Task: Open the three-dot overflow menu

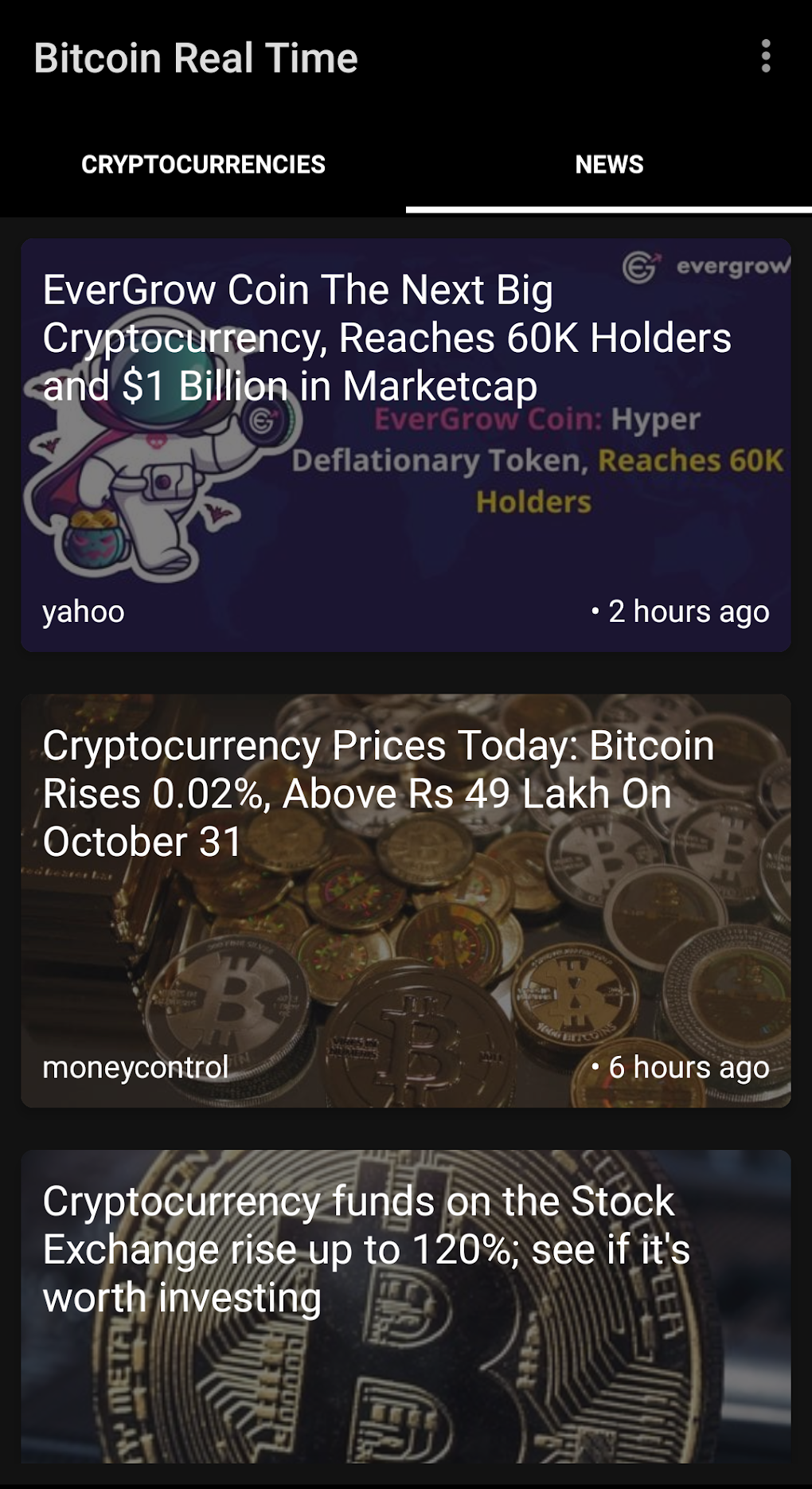Action: (x=766, y=57)
